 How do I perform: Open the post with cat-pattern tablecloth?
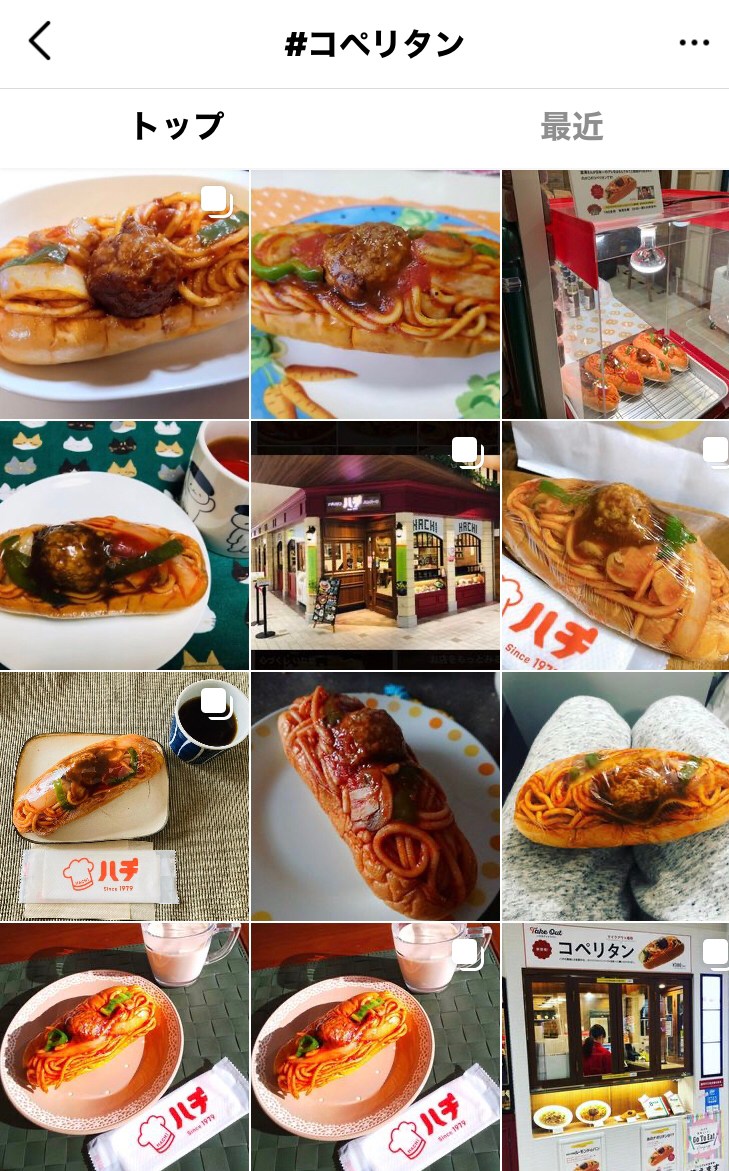pyautogui.click(x=124, y=545)
